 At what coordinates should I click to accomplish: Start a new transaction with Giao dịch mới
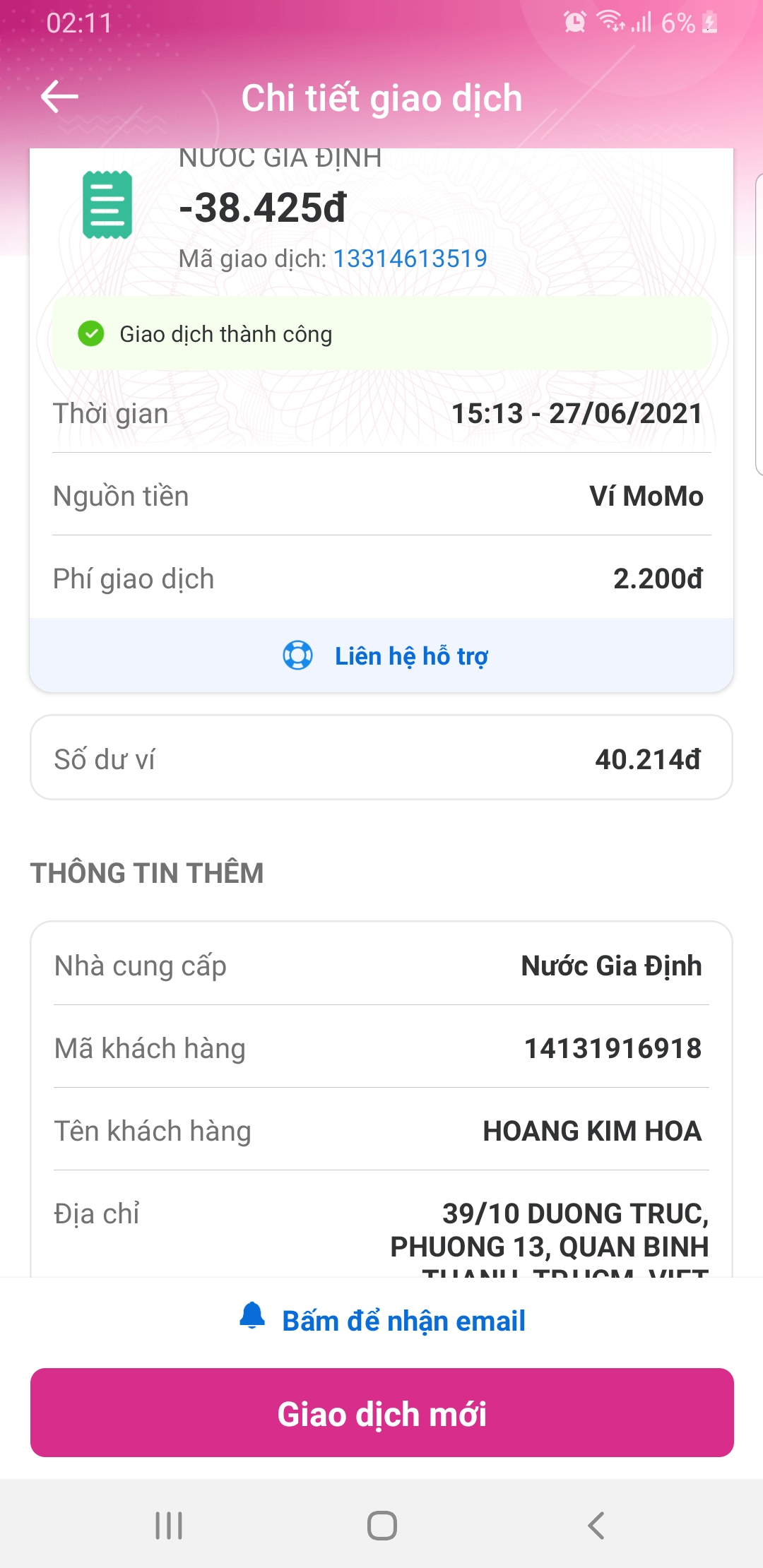pyautogui.click(x=381, y=1413)
